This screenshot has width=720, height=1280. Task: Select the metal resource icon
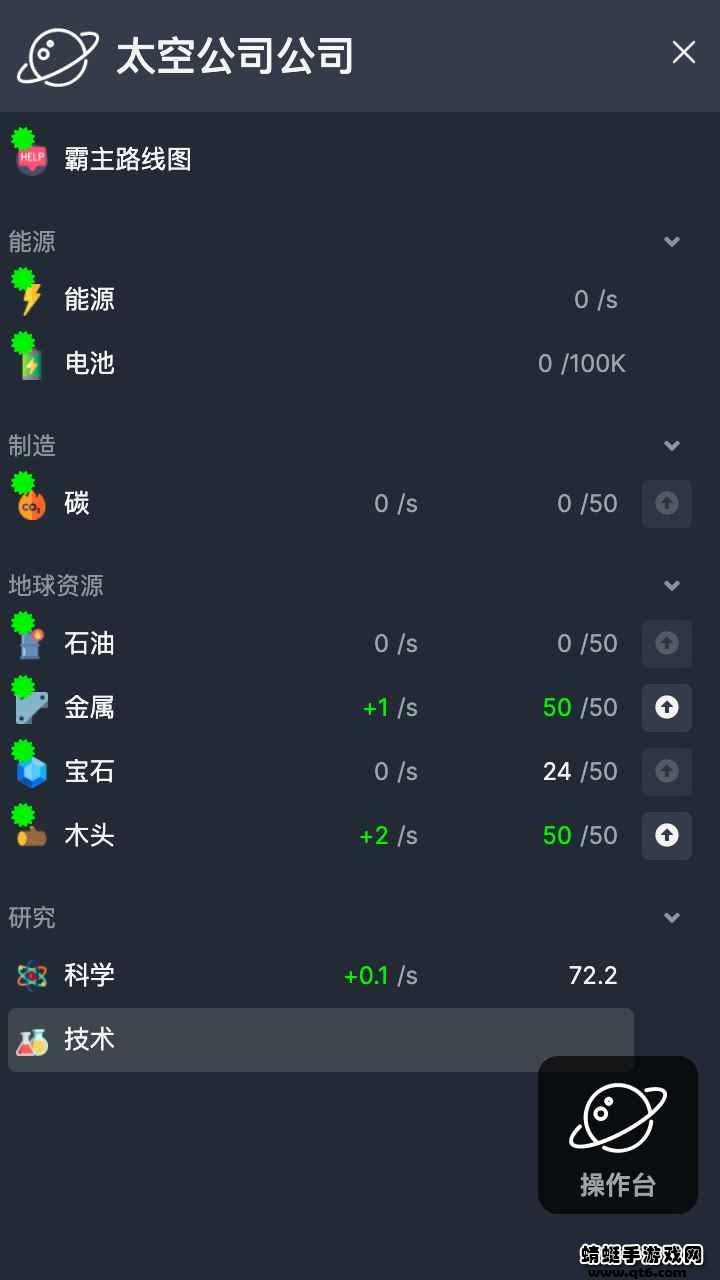(x=31, y=707)
